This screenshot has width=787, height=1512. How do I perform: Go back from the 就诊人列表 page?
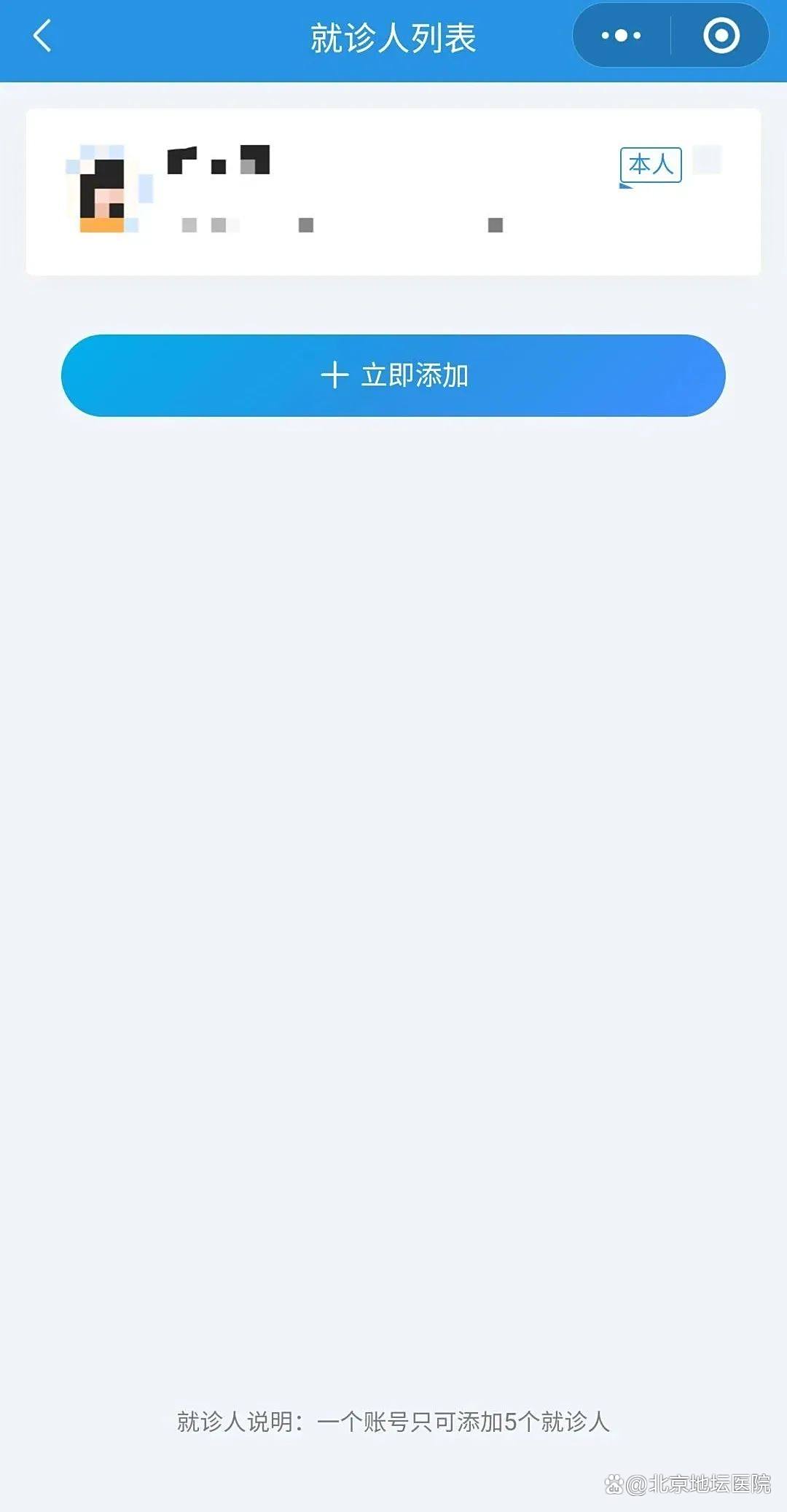pyautogui.click(x=43, y=36)
